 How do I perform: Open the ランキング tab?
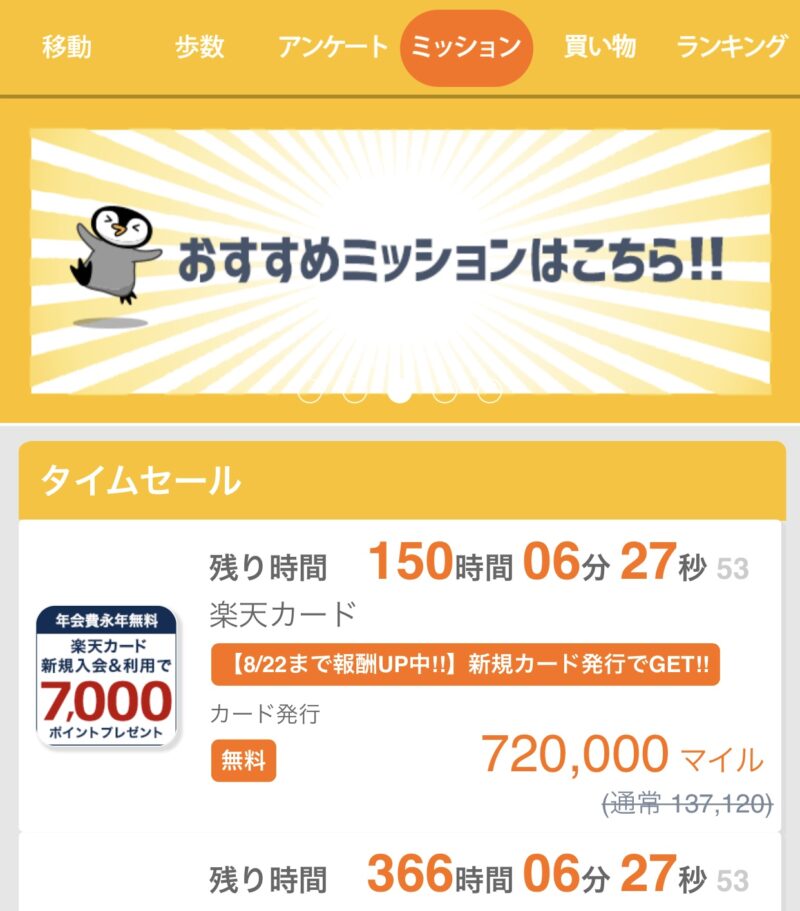(731, 47)
